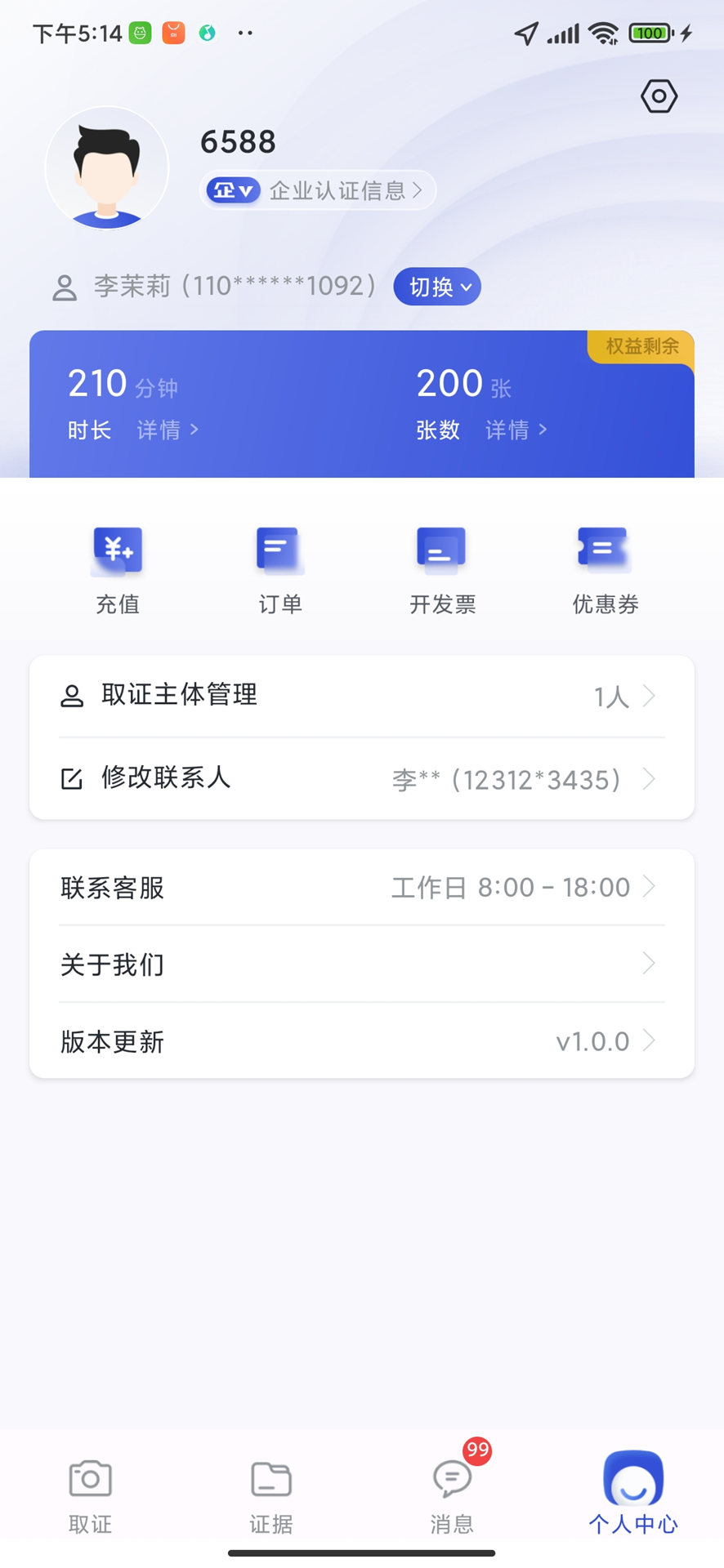Image resolution: width=724 pixels, height=1568 pixels.
Task: Check 版本更新 for version v1.0.0
Action: (360, 1041)
